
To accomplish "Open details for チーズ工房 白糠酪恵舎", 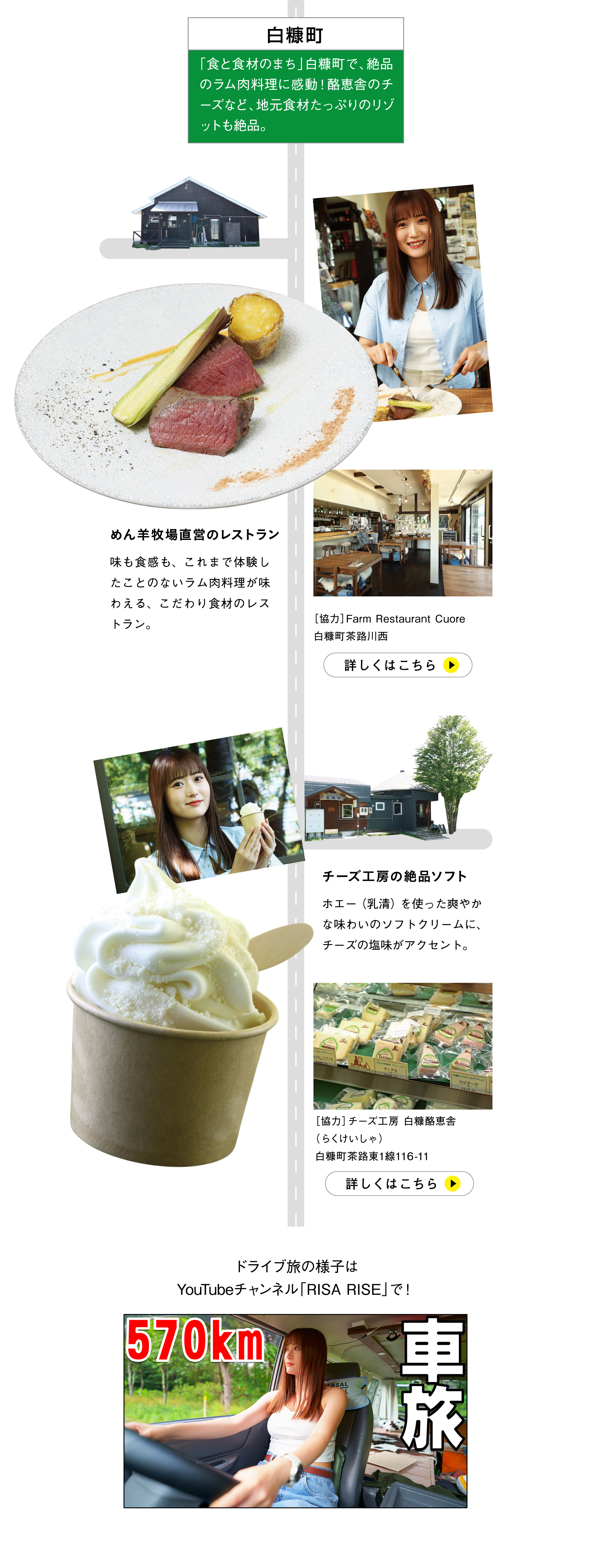I will tap(399, 1183).
